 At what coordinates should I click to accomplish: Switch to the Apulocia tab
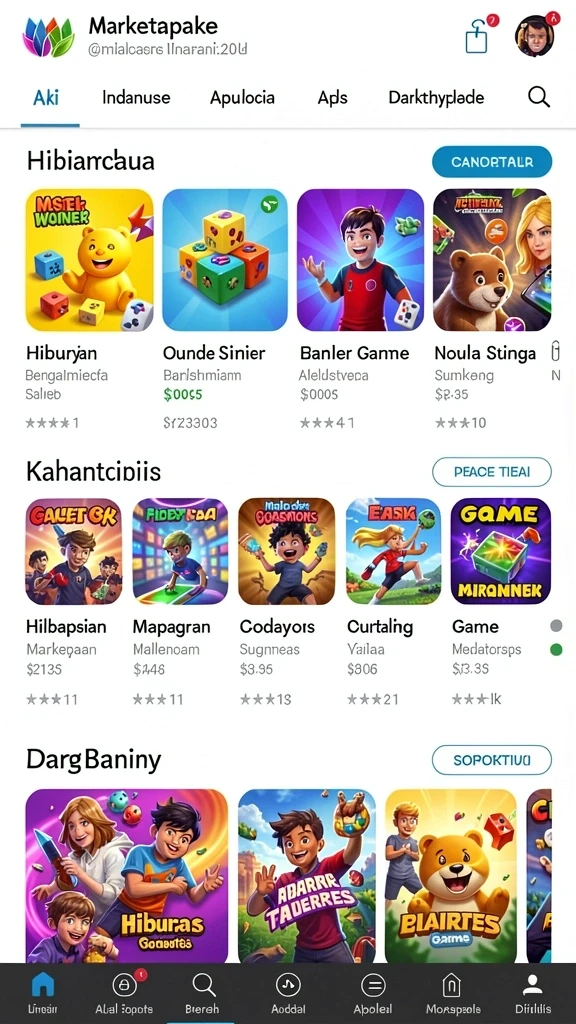point(242,98)
